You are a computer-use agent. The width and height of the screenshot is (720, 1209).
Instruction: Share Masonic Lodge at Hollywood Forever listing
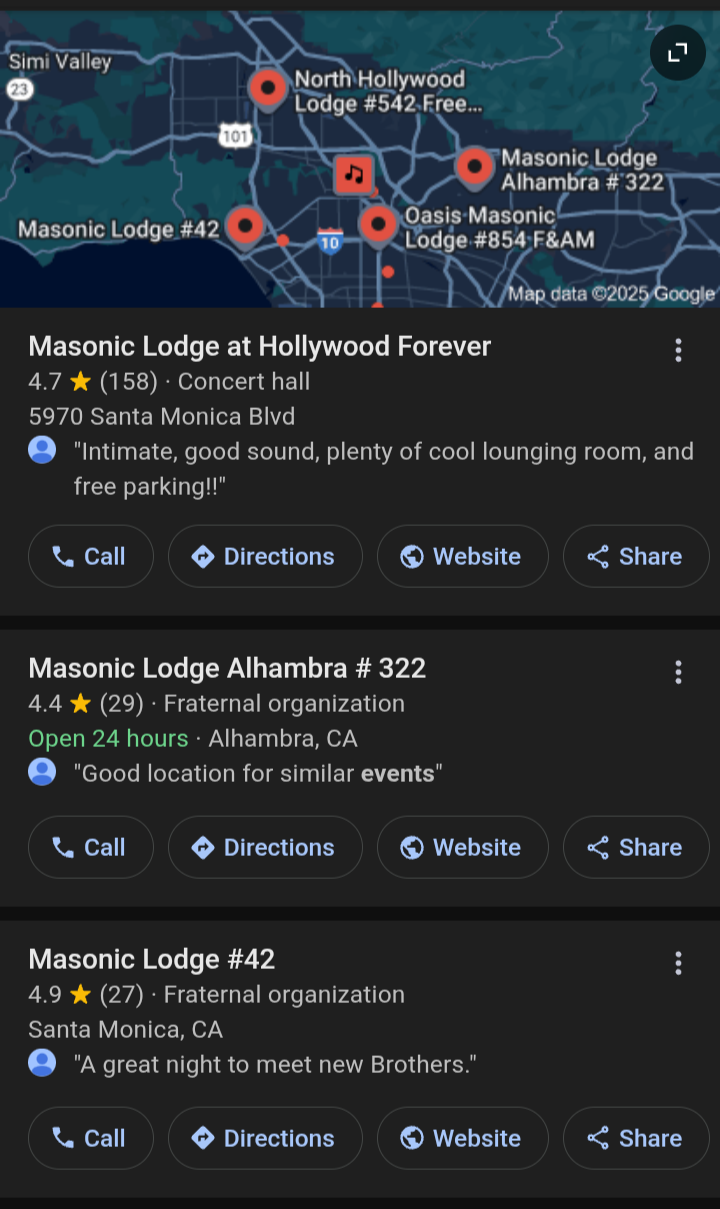pos(636,556)
